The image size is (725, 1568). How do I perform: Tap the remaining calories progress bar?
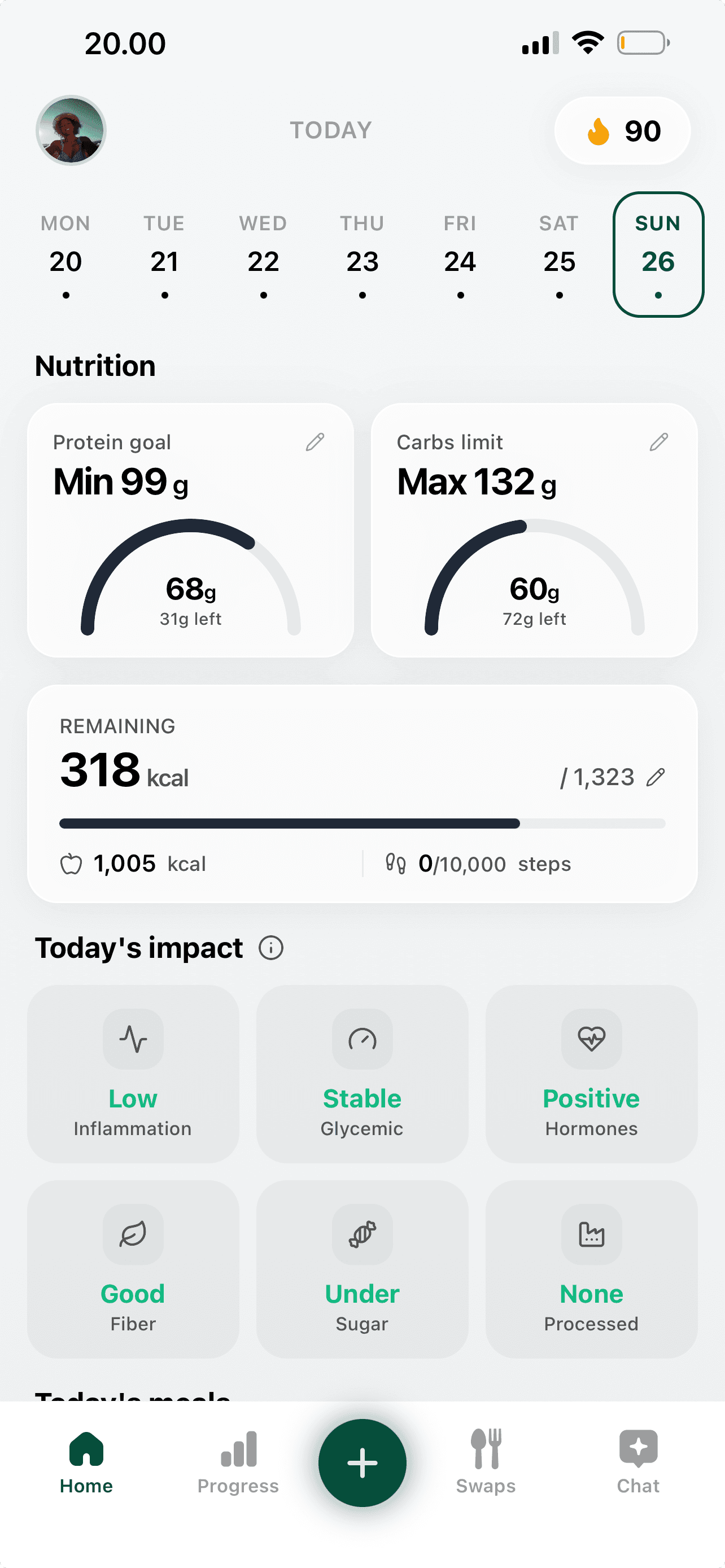click(x=361, y=823)
